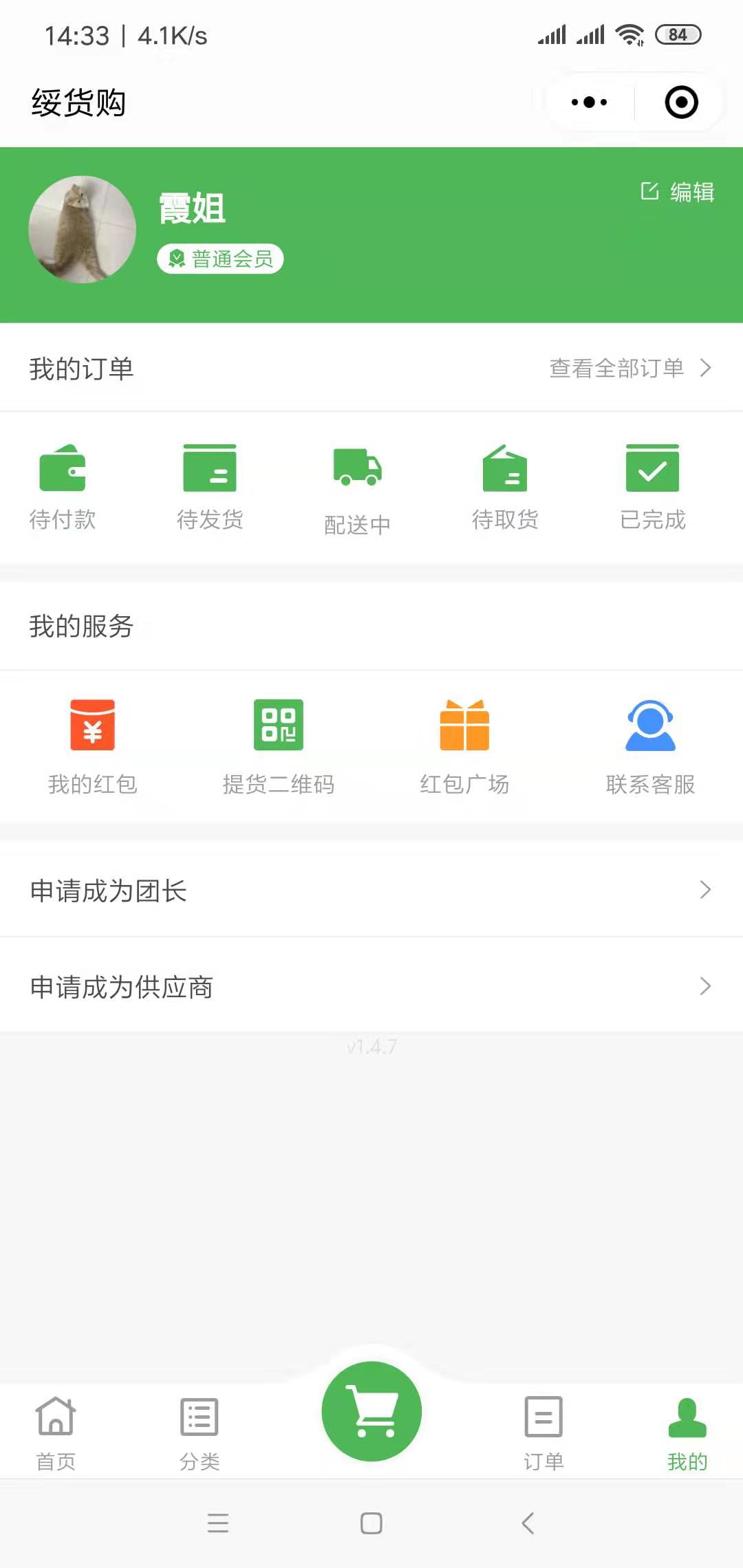Open 申请成为团长 application page
Viewport: 743px width, 1568px height.
click(x=371, y=891)
